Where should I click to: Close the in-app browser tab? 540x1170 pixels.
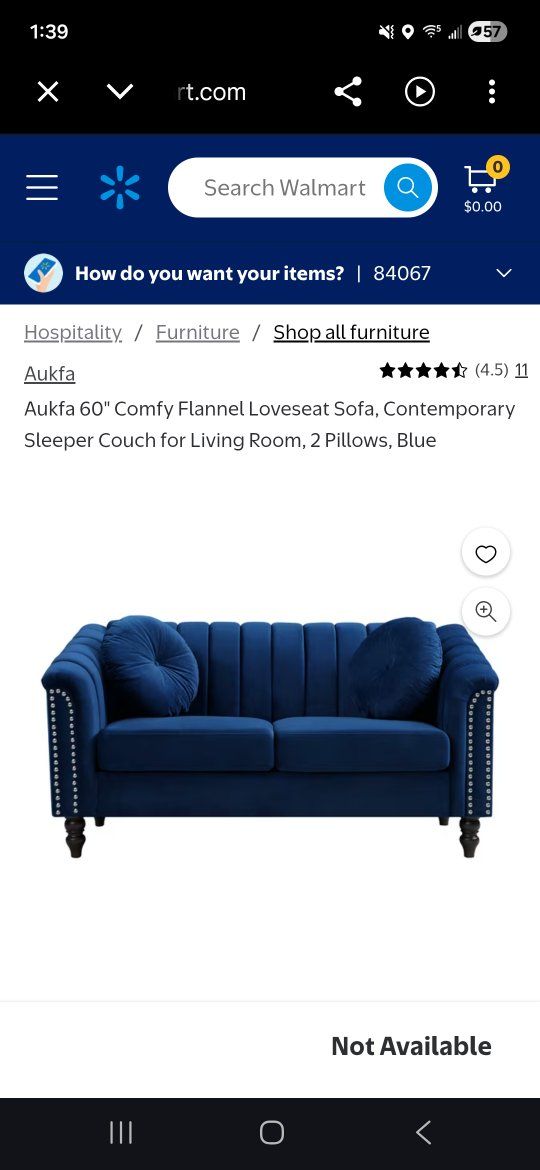pyautogui.click(x=48, y=92)
